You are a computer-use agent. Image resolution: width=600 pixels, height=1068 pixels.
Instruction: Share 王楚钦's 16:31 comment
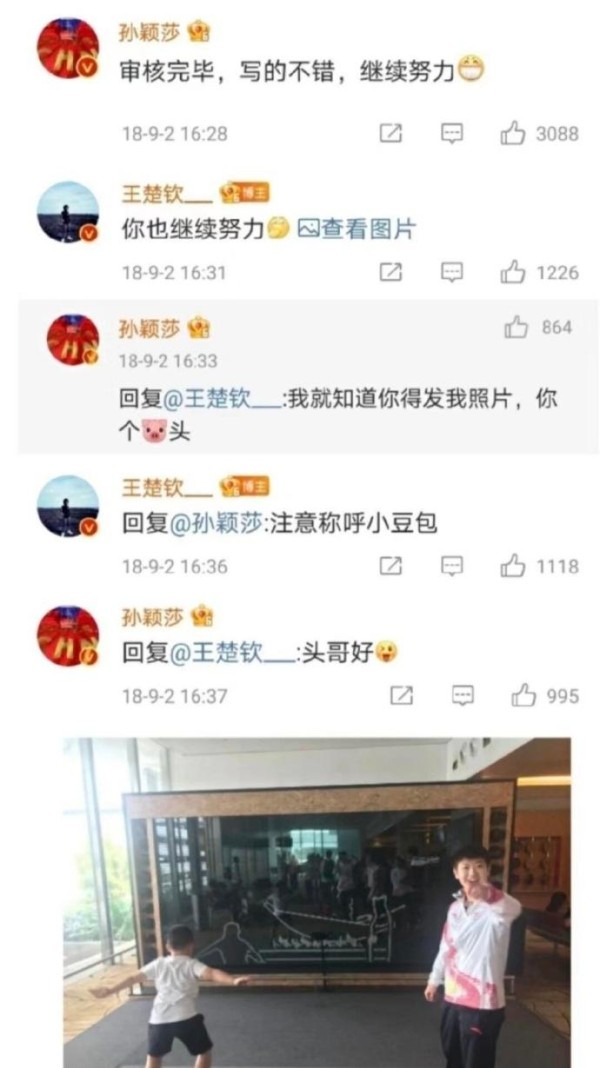click(390, 272)
